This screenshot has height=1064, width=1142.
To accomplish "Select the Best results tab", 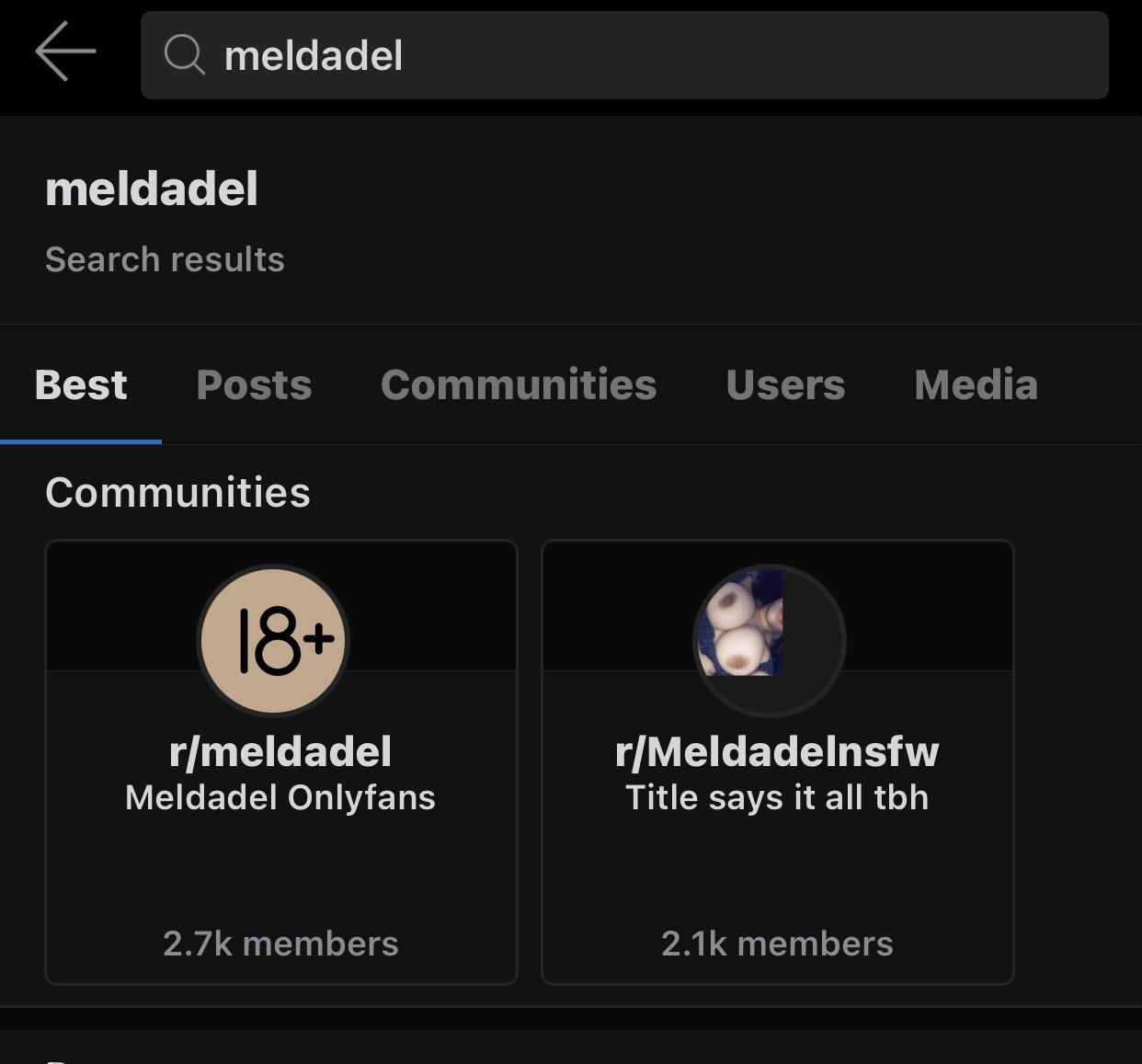I will (x=81, y=385).
